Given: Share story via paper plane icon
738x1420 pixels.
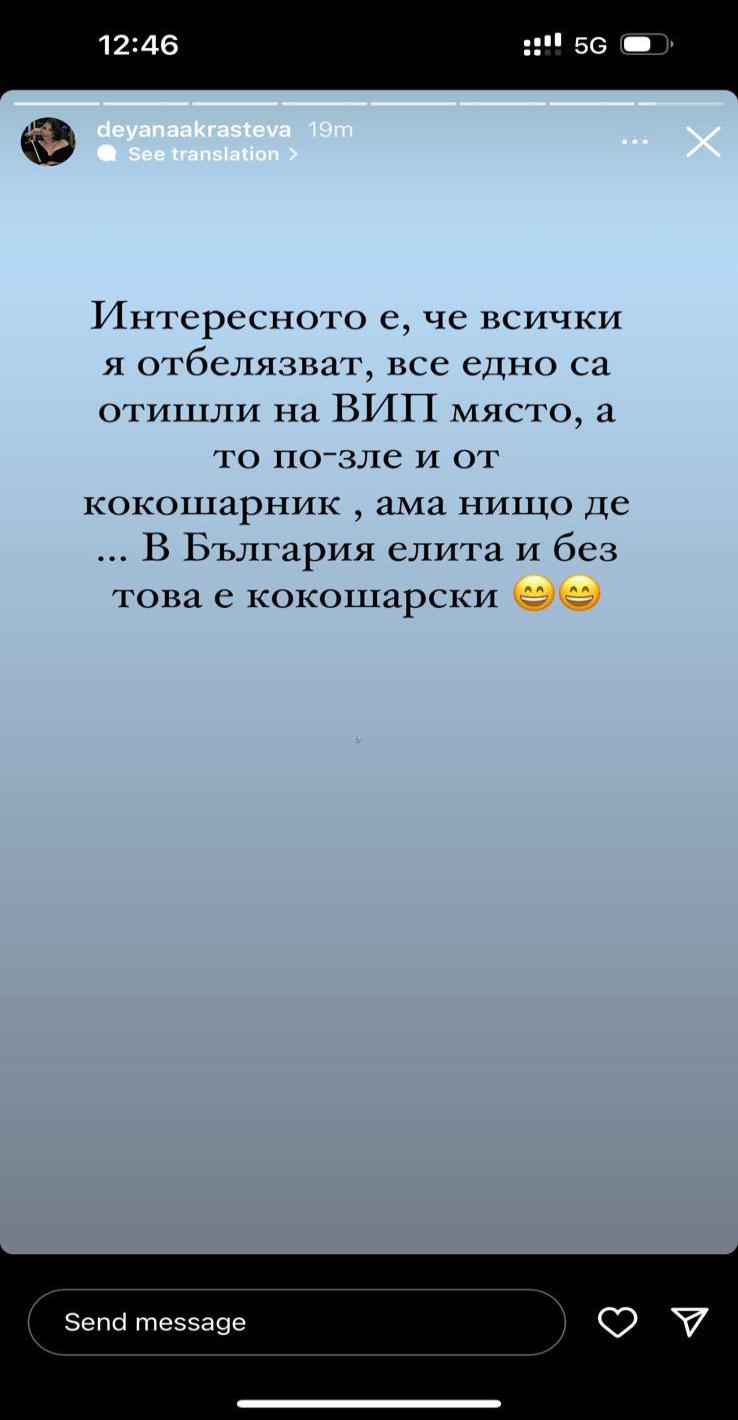Looking at the screenshot, I should coord(690,1322).
